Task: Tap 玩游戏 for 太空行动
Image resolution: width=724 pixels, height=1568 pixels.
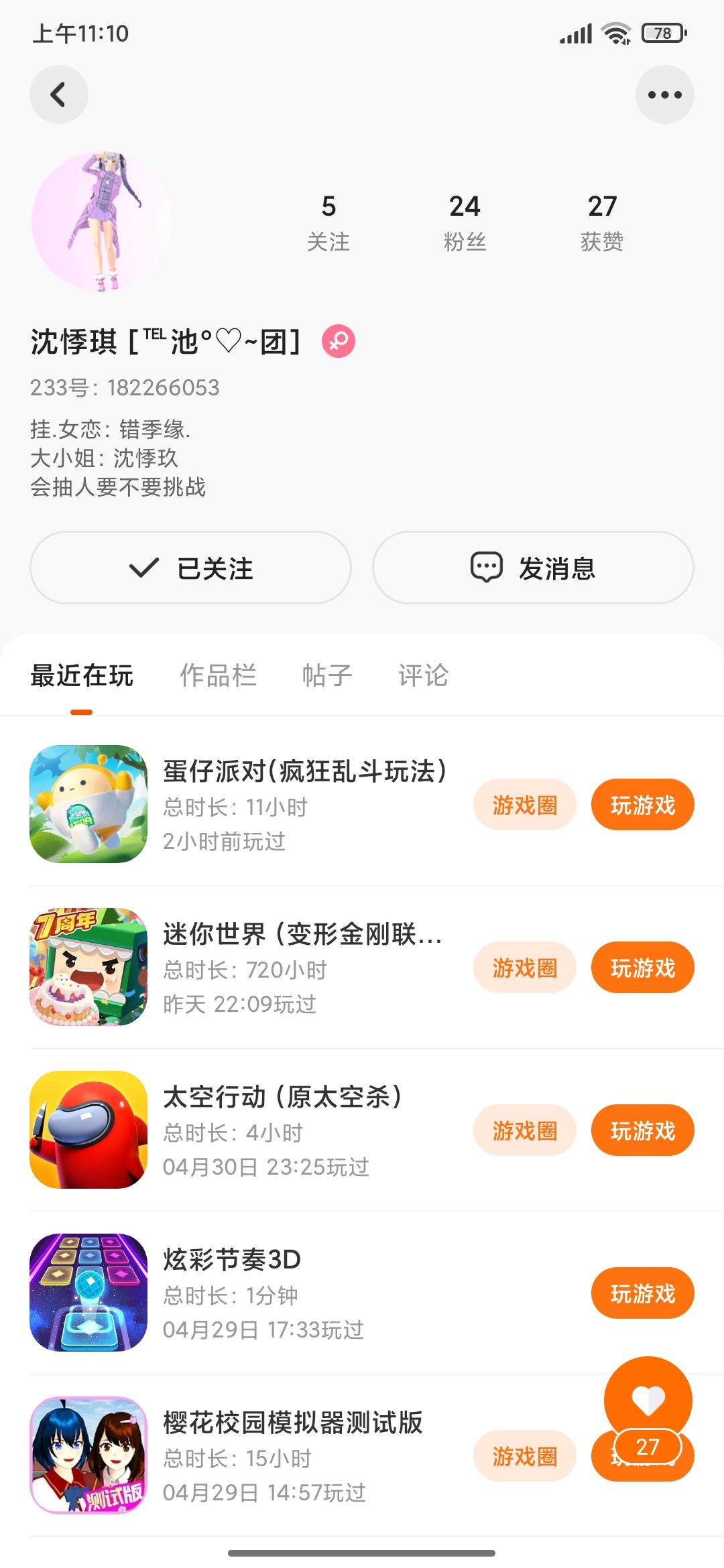Action: click(642, 1130)
